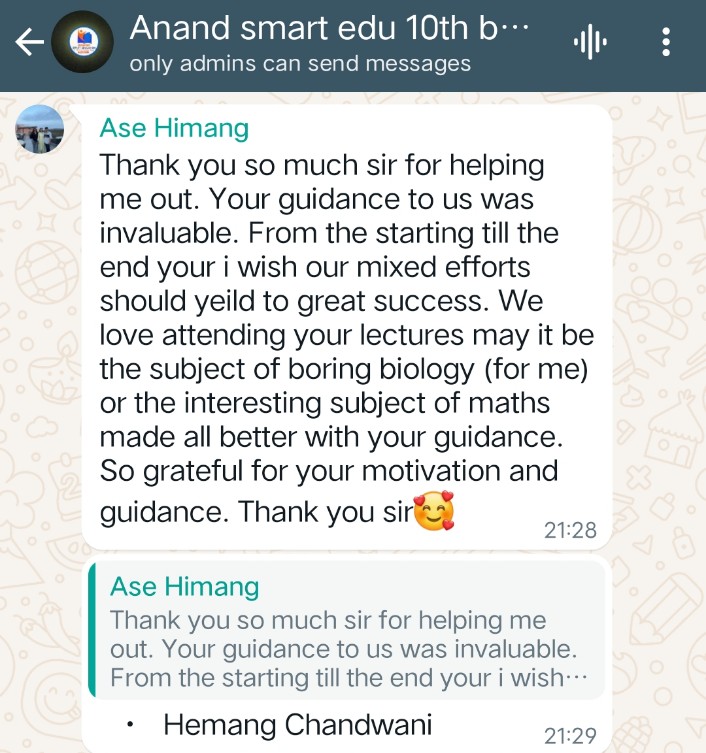Go back using the arrow in header
The width and height of the screenshot is (706, 753).
coord(30,42)
